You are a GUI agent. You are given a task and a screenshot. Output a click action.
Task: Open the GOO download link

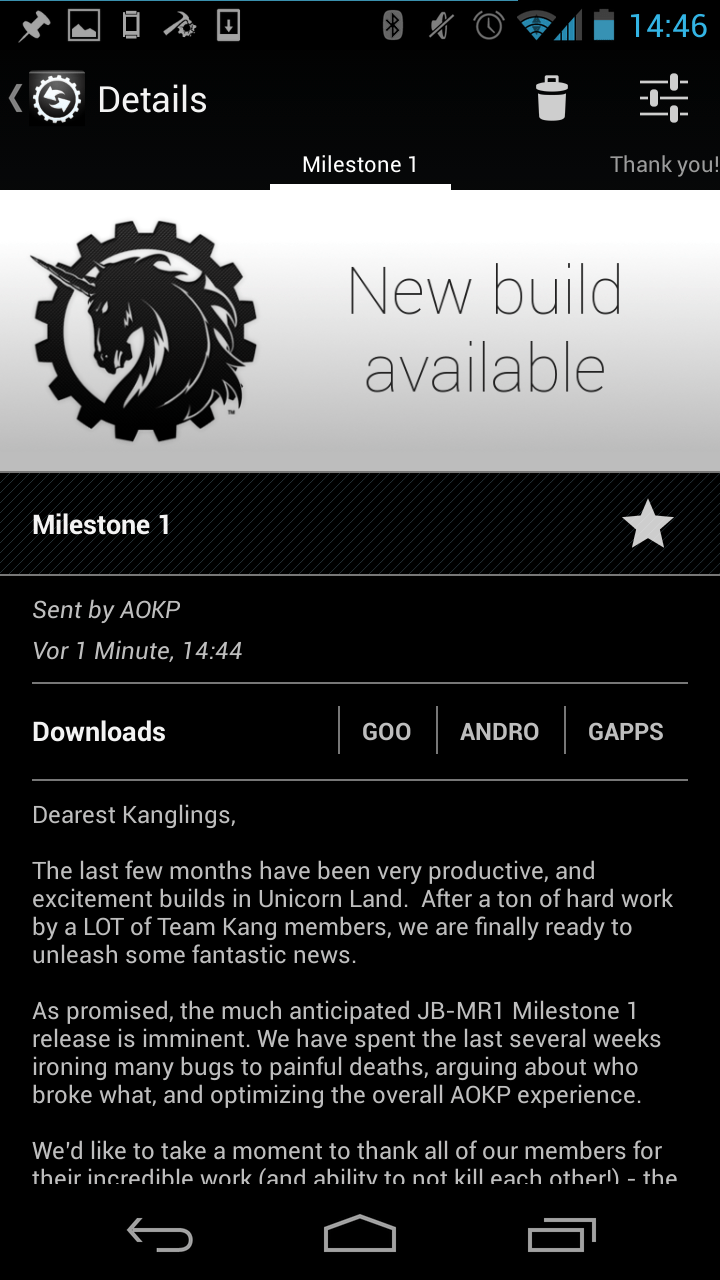tap(386, 731)
